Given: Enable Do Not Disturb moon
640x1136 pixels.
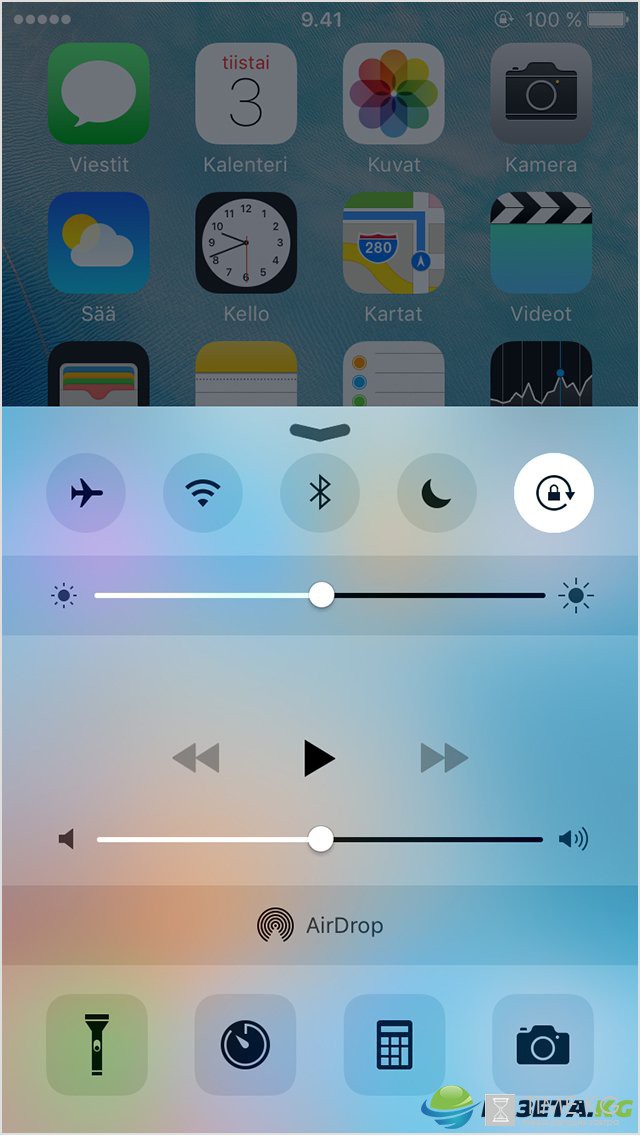Looking at the screenshot, I should [437, 493].
